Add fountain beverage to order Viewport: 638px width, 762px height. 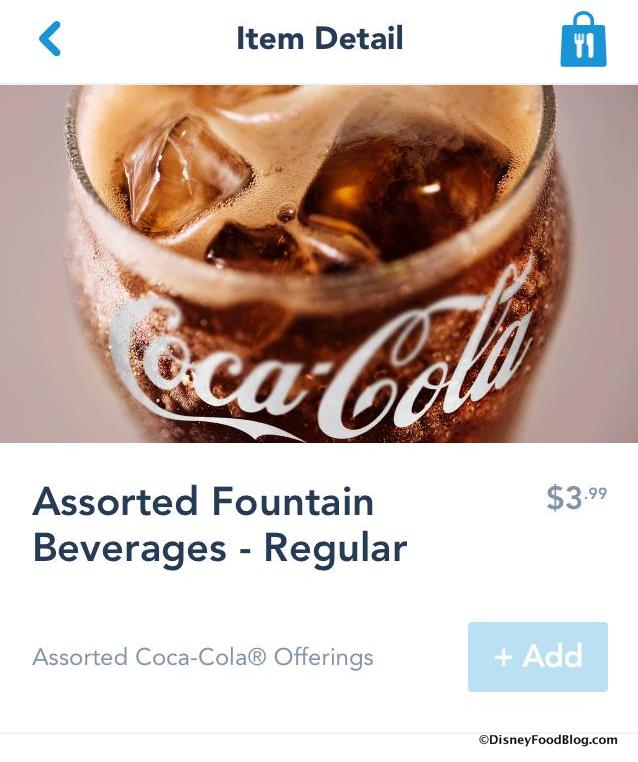[x=537, y=657]
